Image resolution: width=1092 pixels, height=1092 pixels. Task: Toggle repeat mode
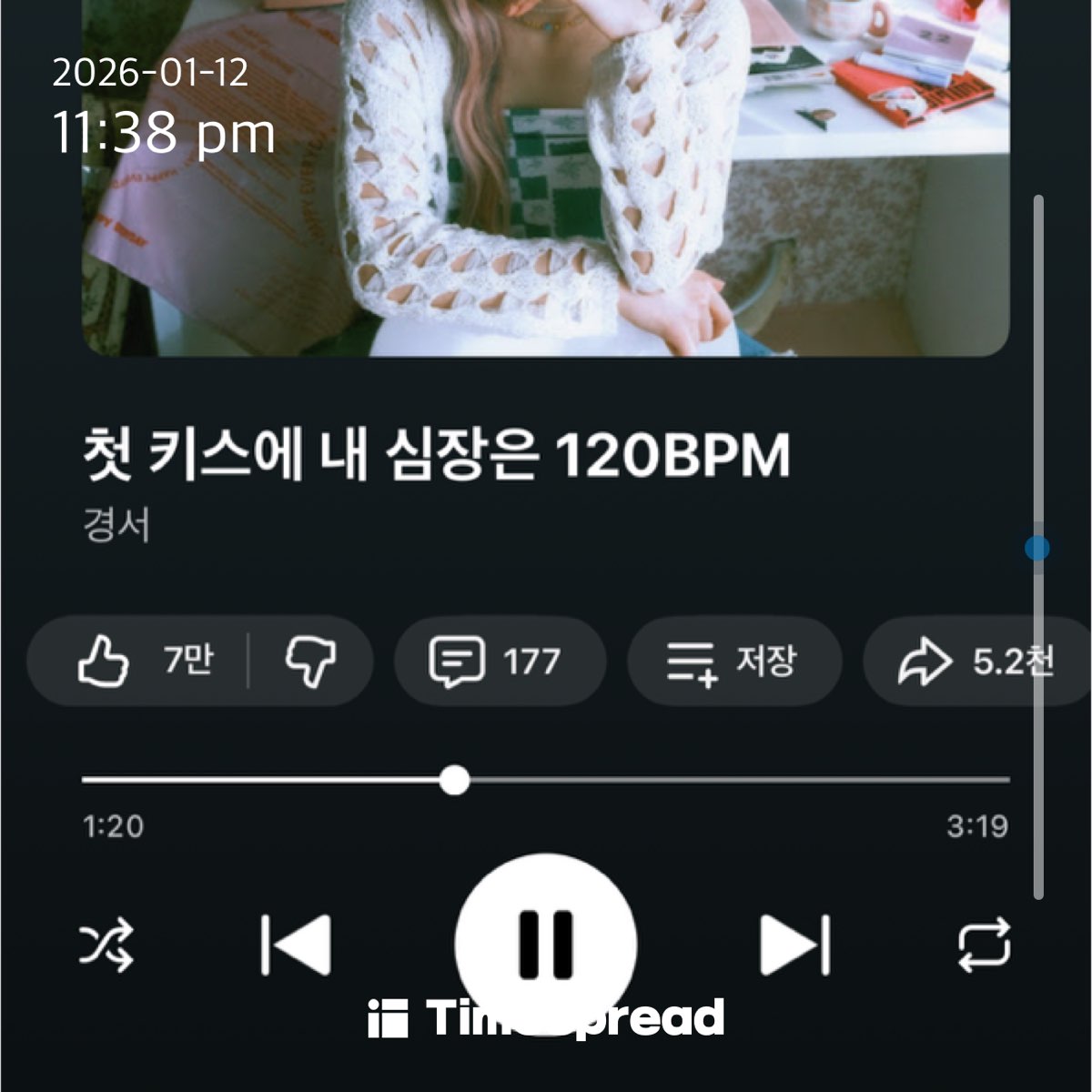tap(984, 945)
